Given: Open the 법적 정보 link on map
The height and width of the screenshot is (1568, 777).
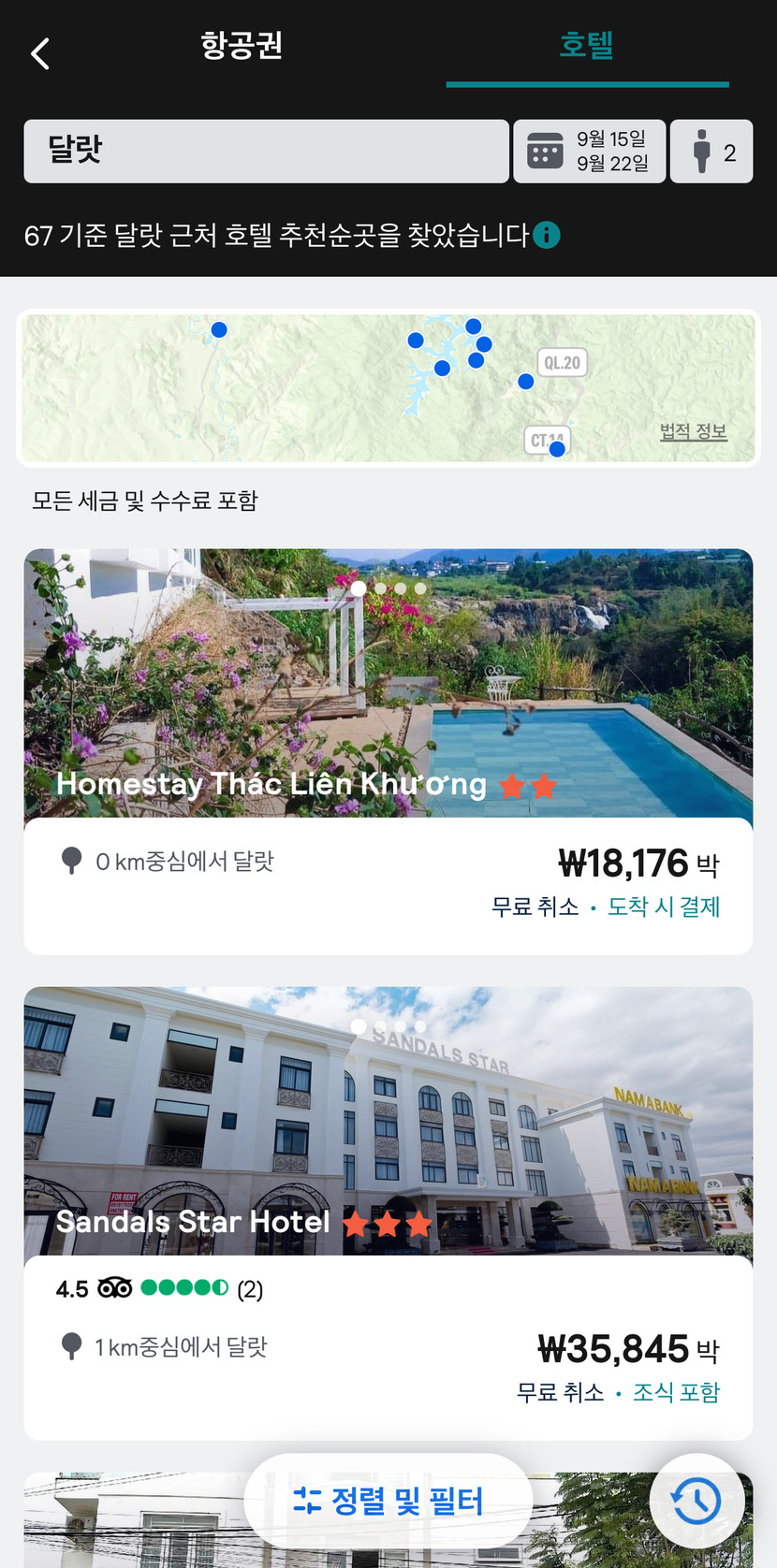Looking at the screenshot, I should point(693,431).
